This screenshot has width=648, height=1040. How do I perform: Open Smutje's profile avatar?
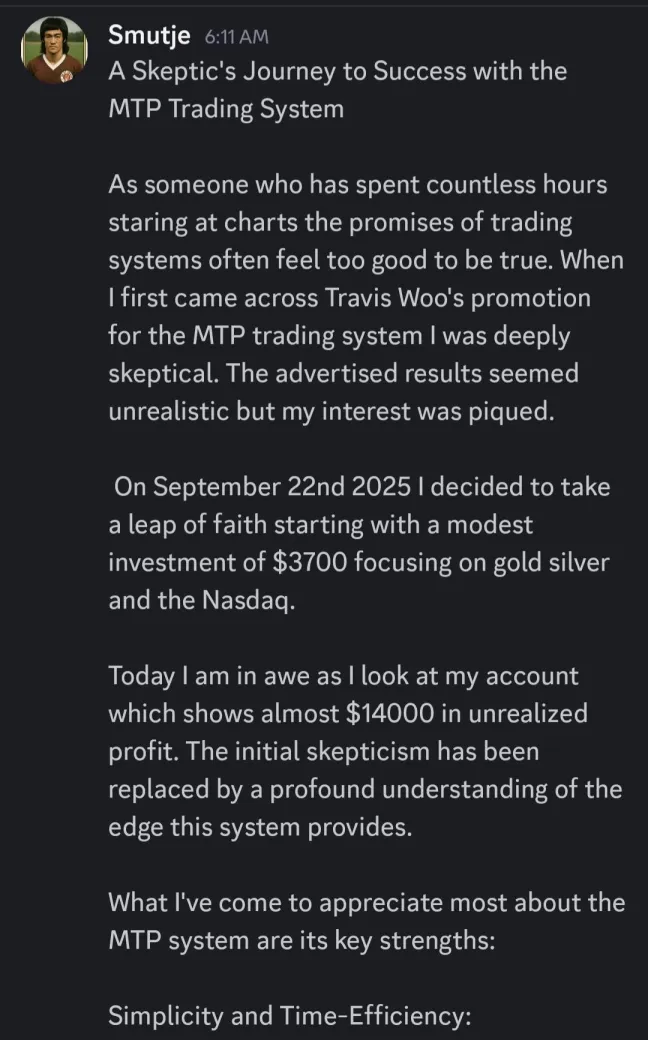tap(54, 52)
